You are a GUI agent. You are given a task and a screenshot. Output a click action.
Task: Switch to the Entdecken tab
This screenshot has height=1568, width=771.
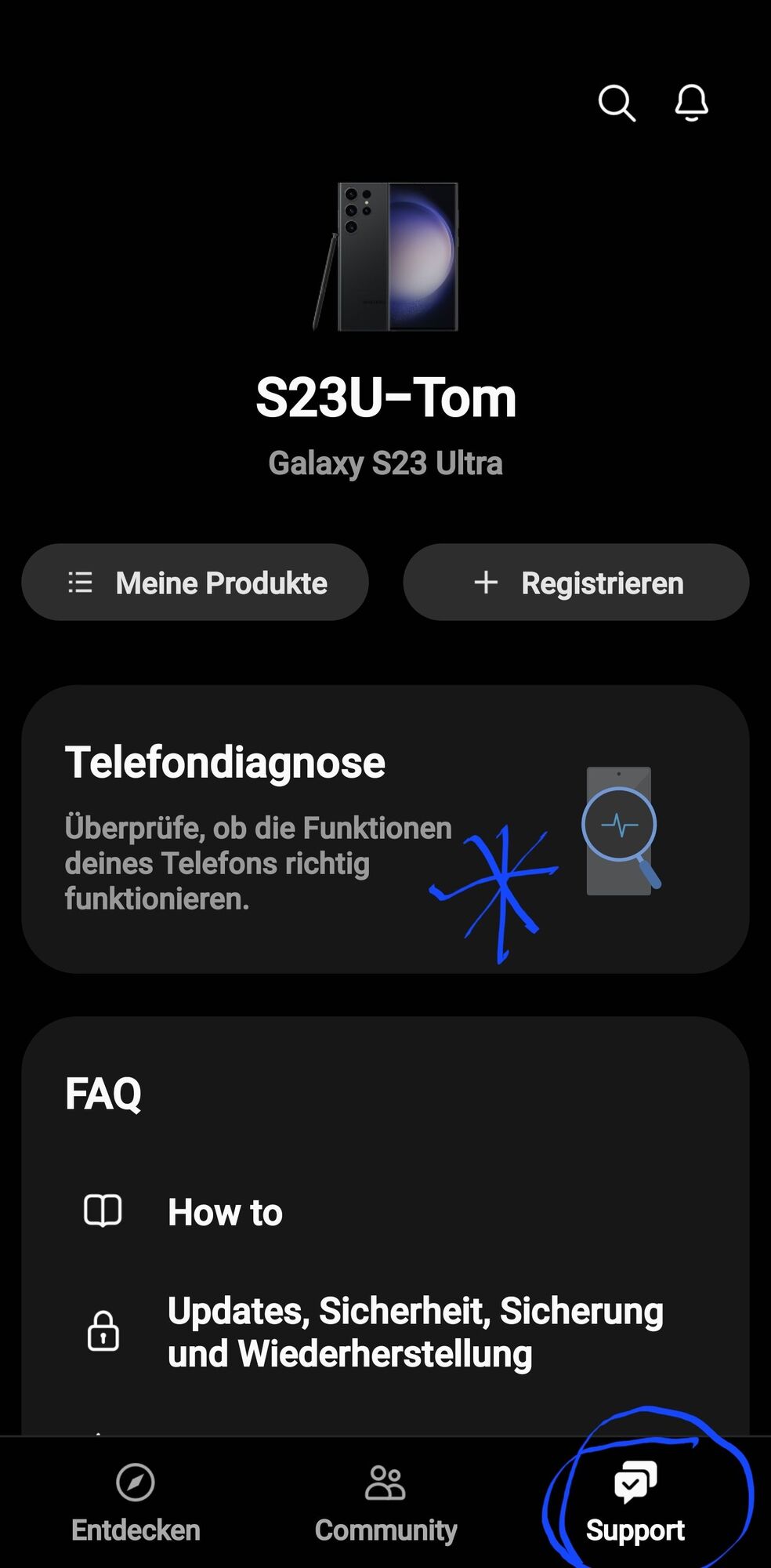pos(136,1503)
